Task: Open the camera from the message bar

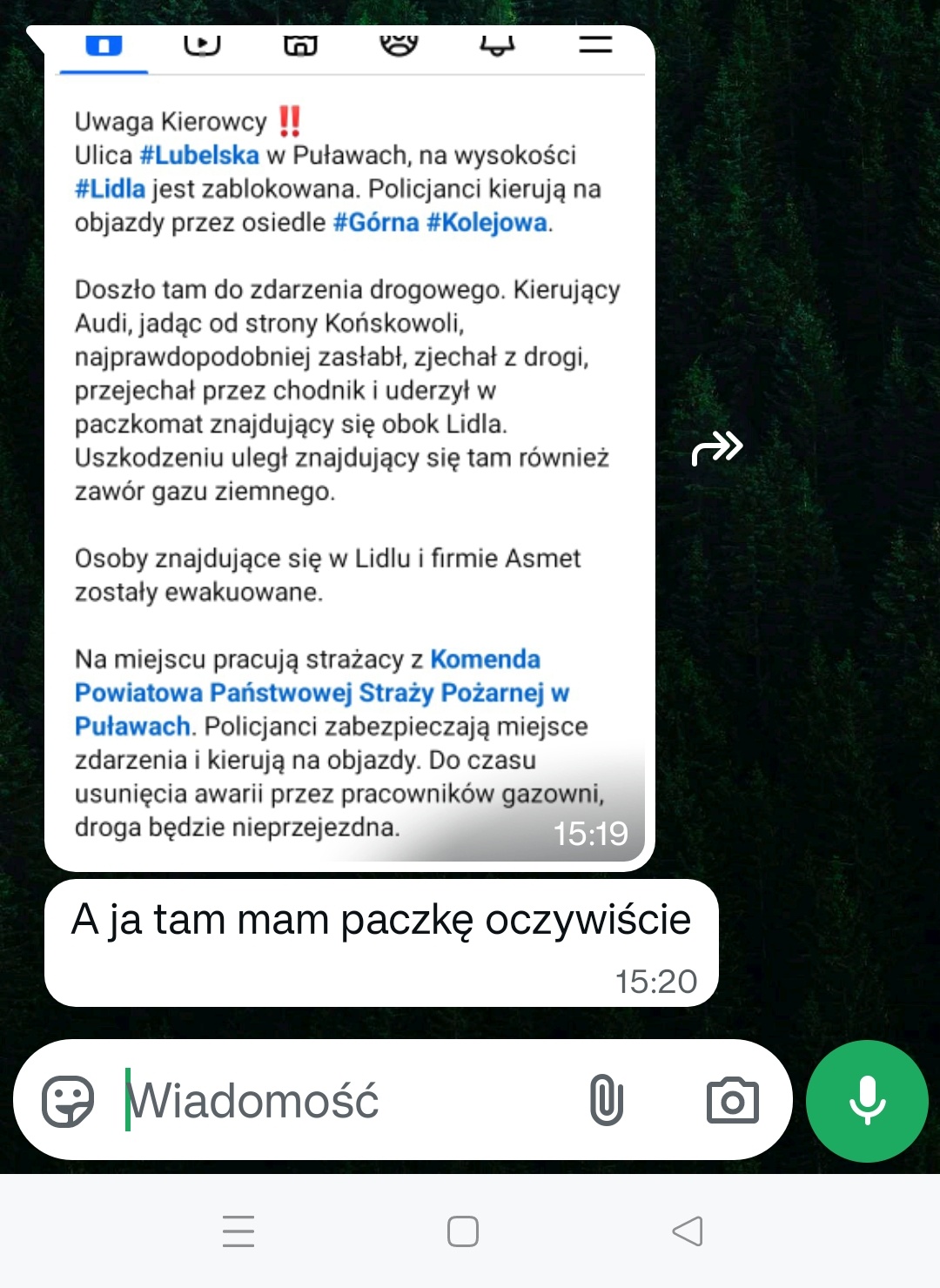Action: pos(732,1101)
